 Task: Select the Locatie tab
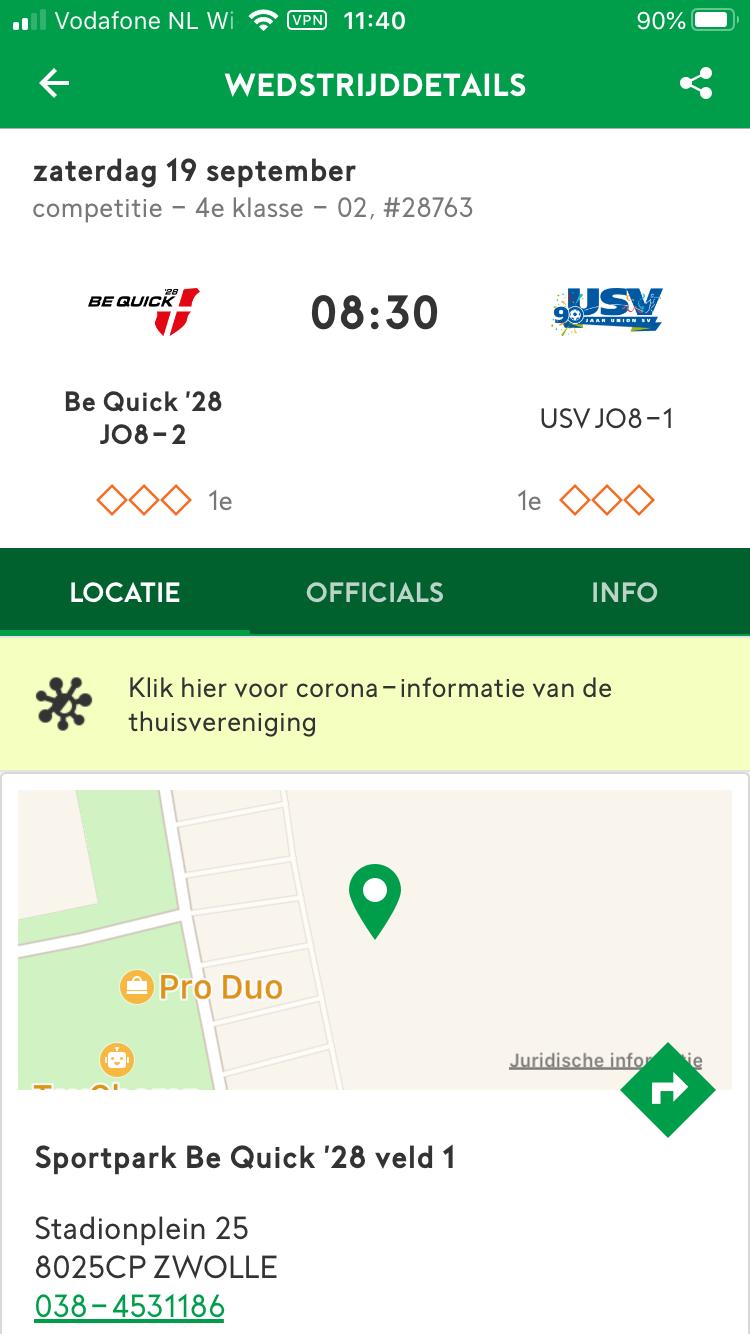coord(125,592)
